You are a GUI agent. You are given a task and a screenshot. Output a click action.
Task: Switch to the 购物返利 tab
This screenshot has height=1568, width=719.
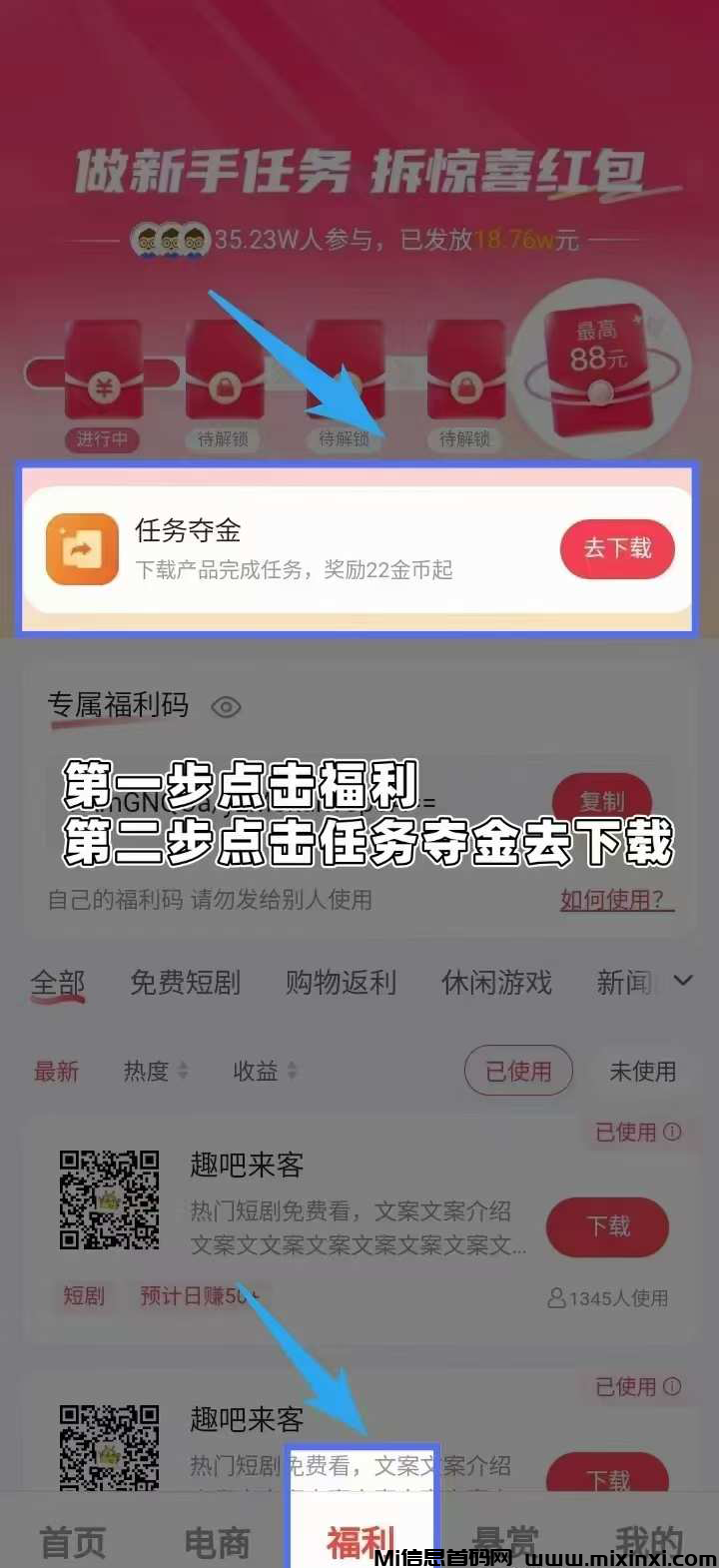click(342, 983)
